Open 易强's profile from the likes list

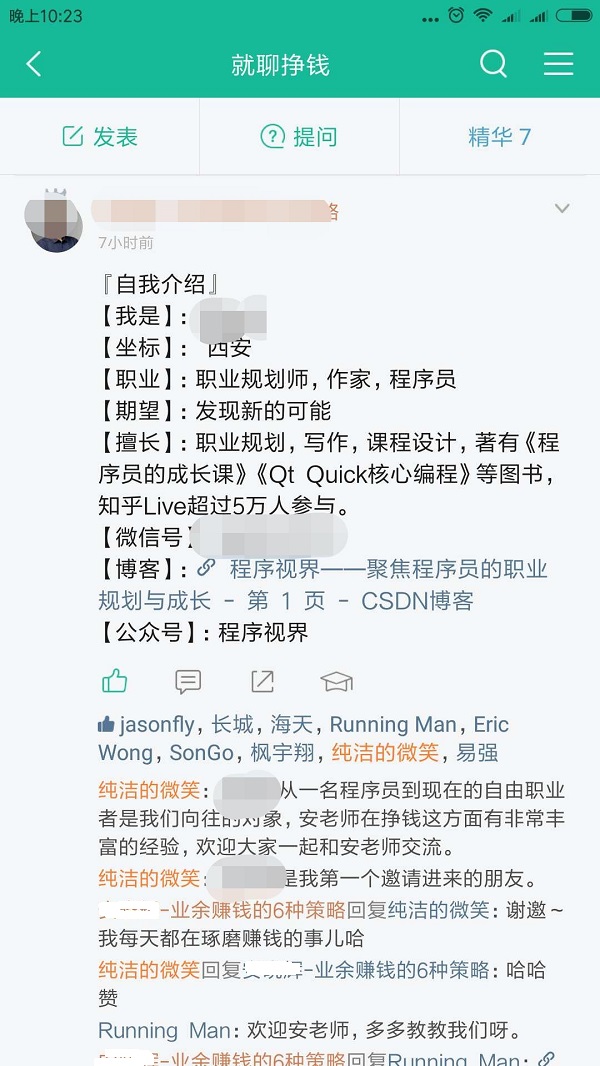click(477, 753)
